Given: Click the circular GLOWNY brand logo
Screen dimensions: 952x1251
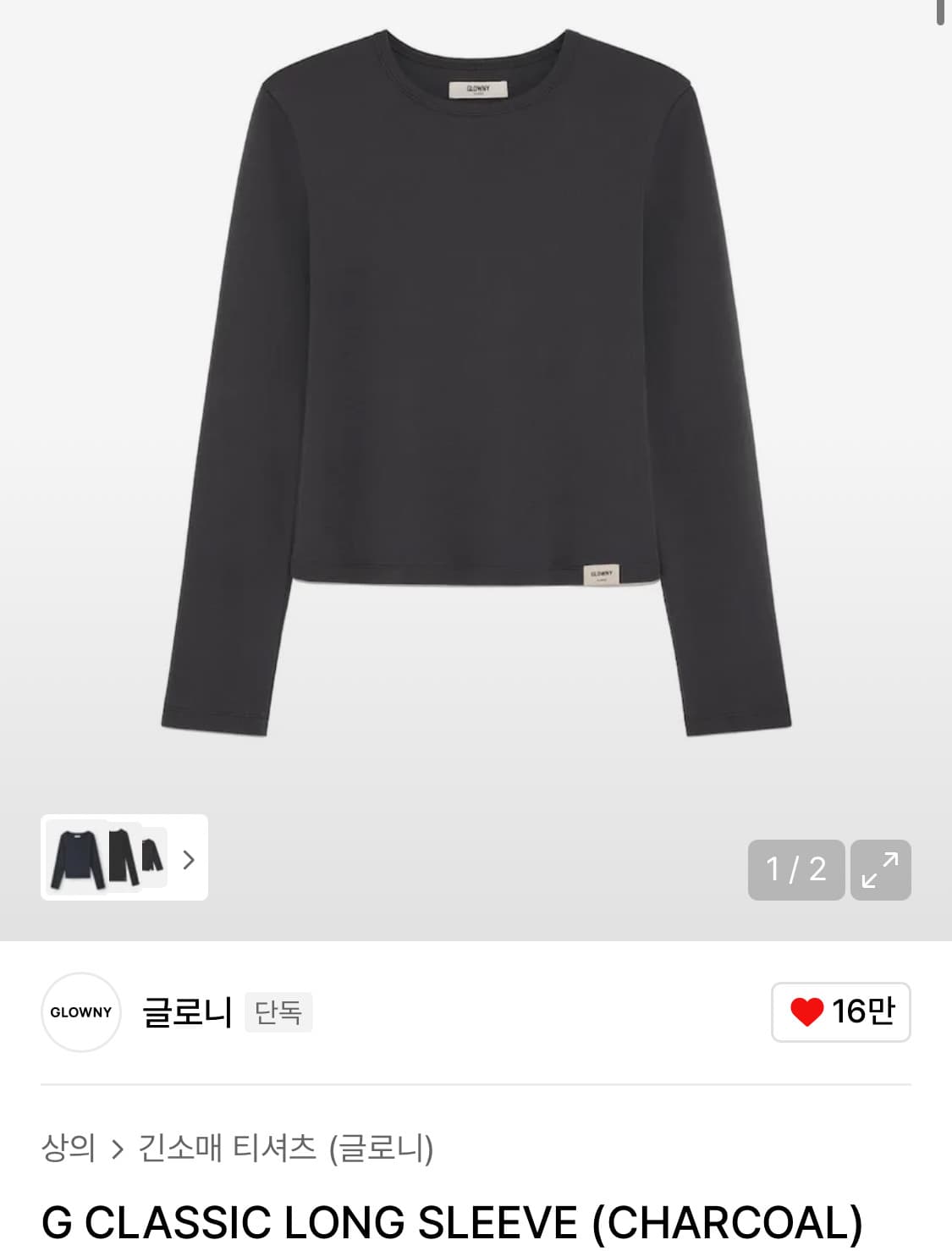Looking at the screenshot, I should point(80,1012).
